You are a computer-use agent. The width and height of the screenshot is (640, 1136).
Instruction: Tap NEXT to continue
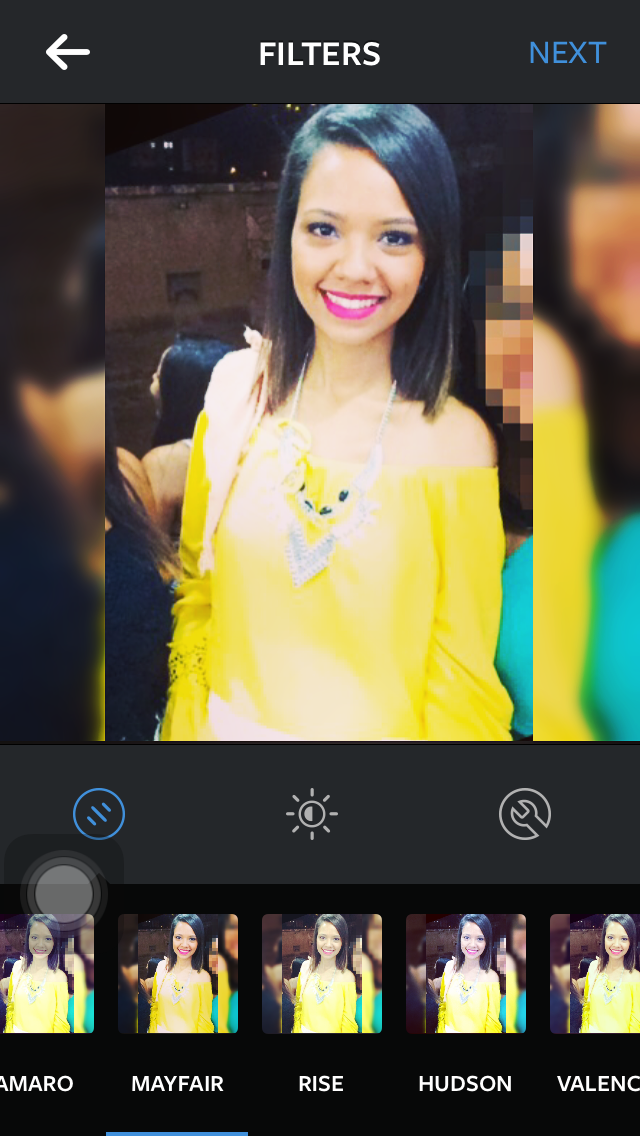(x=567, y=53)
